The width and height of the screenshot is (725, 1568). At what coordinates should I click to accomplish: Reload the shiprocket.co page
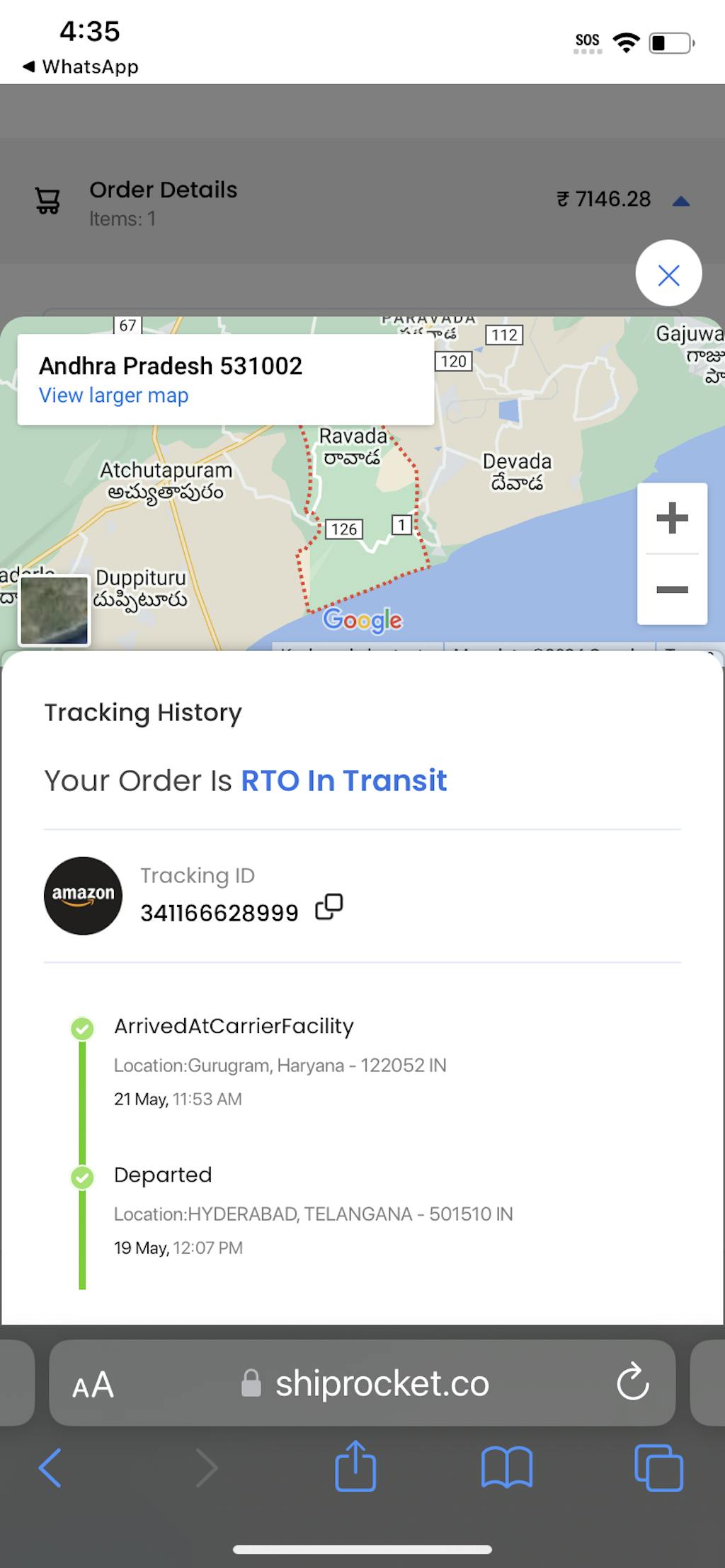632,1383
